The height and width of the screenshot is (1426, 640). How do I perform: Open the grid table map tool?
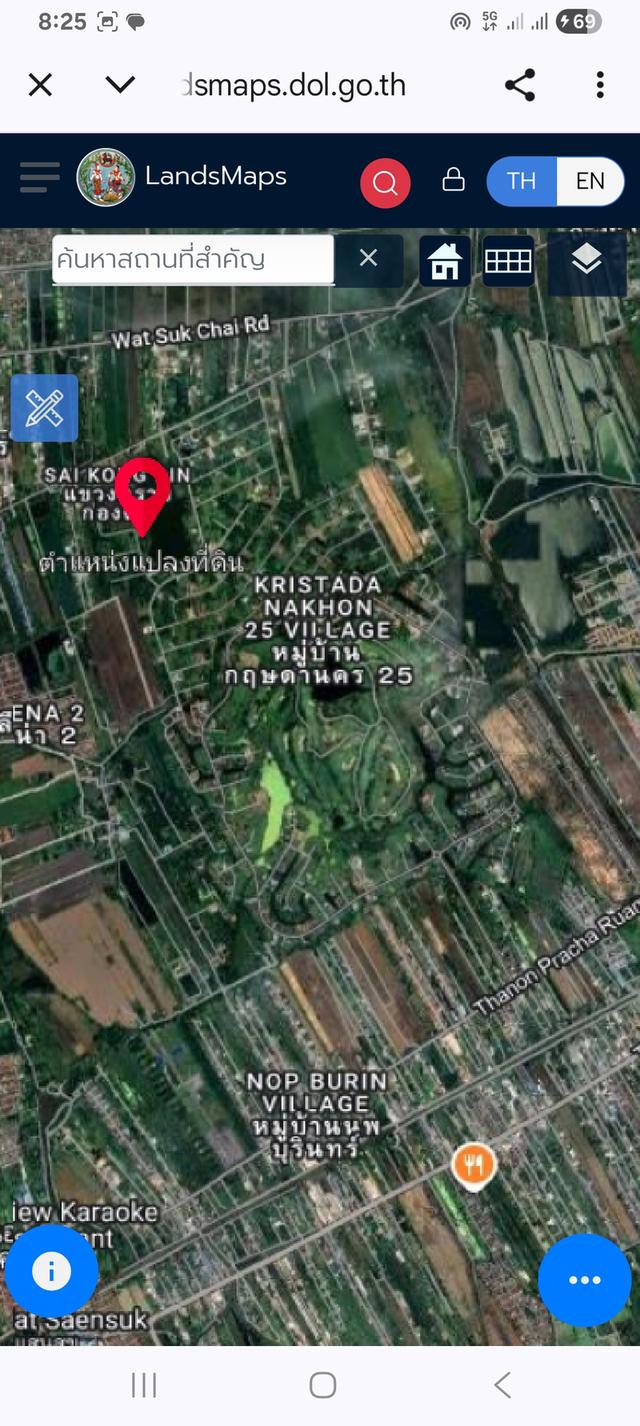point(508,261)
